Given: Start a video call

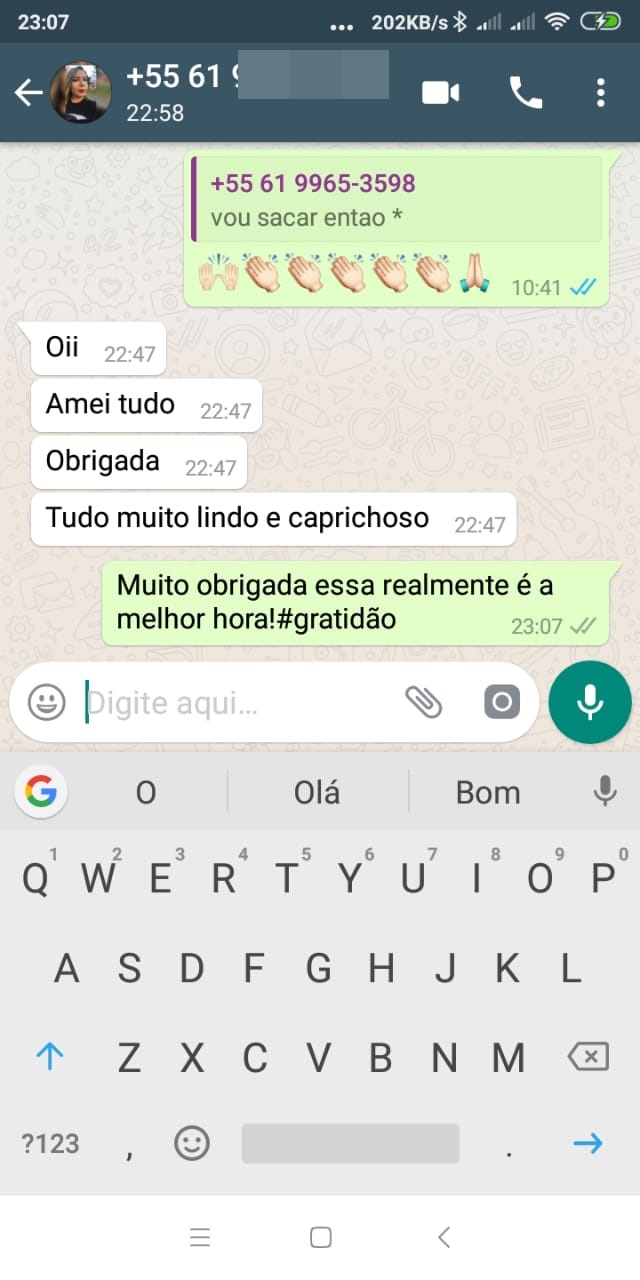Looking at the screenshot, I should pyautogui.click(x=440, y=93).
